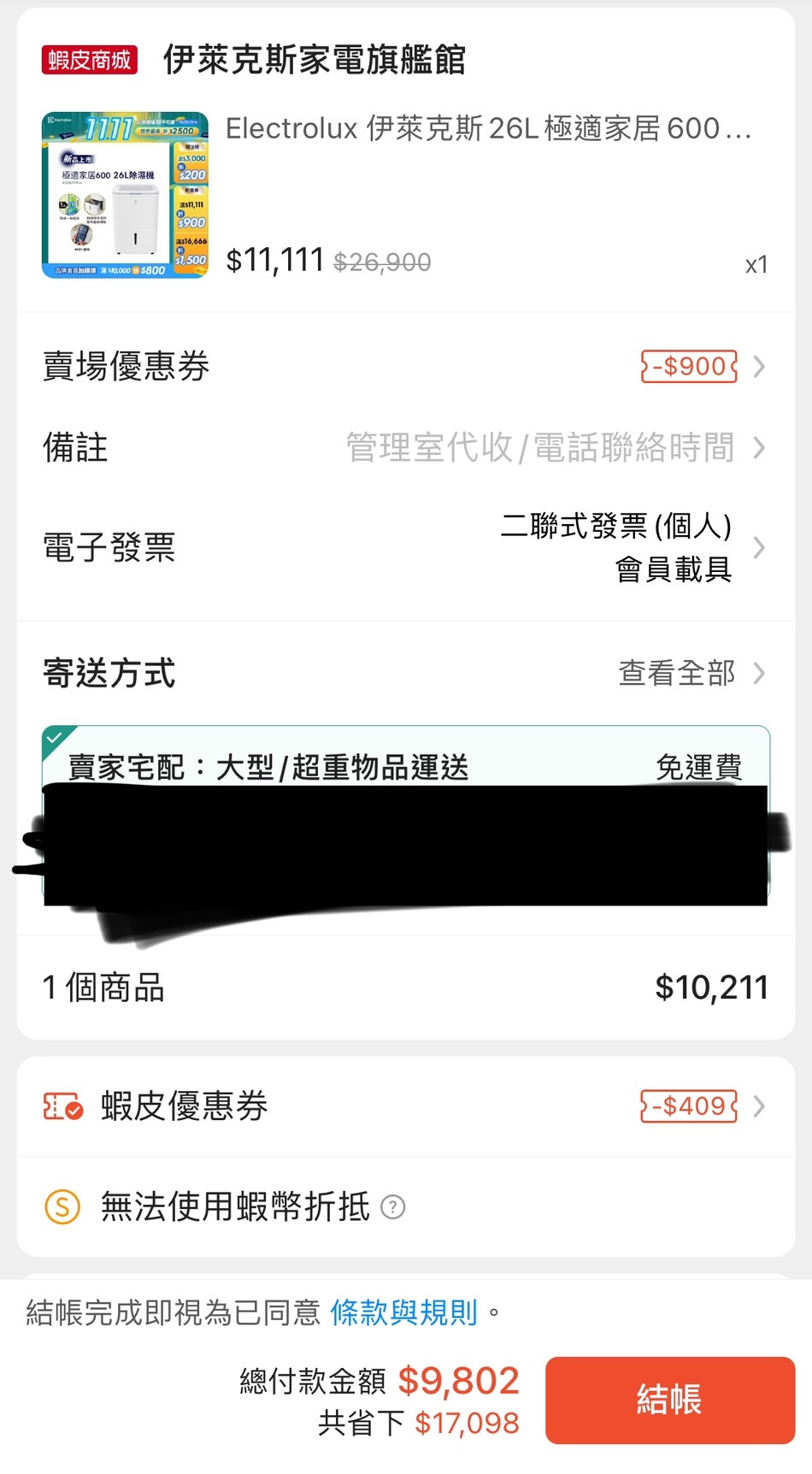
Task: Open the 伊萊克斯家電旗艦館 shop page
Action: [314, 60]
